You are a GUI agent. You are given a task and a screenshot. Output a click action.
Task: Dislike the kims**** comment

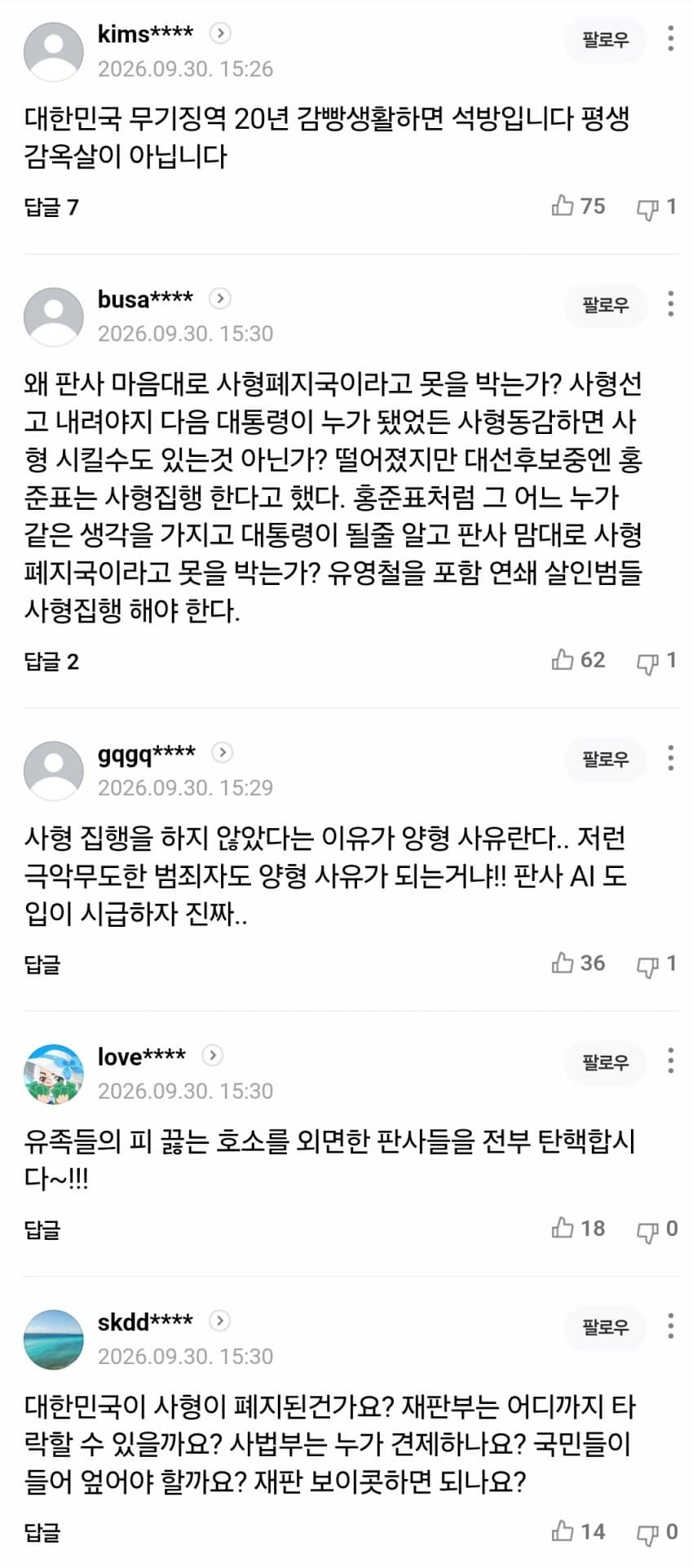click(x=656, y=207)
